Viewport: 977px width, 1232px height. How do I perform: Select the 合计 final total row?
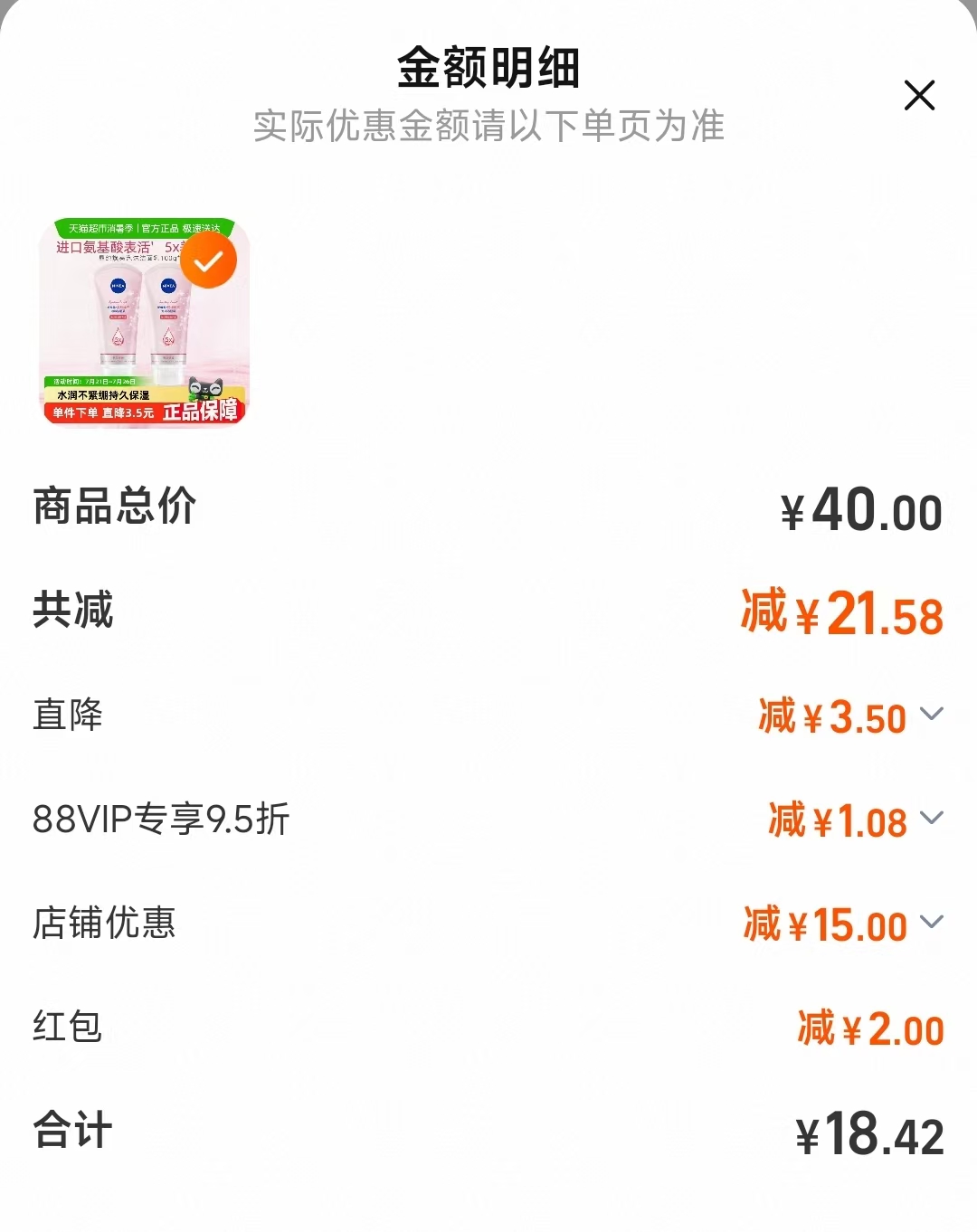(71, 1128)
